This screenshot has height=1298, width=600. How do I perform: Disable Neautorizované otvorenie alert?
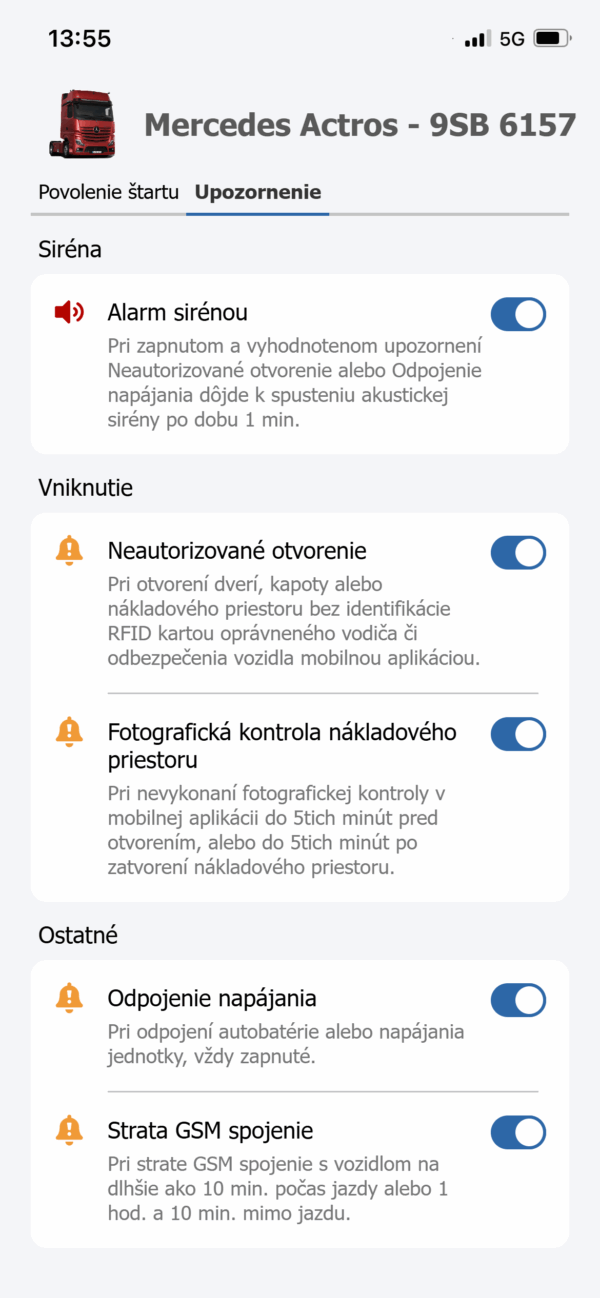click(x=518, y=552)
